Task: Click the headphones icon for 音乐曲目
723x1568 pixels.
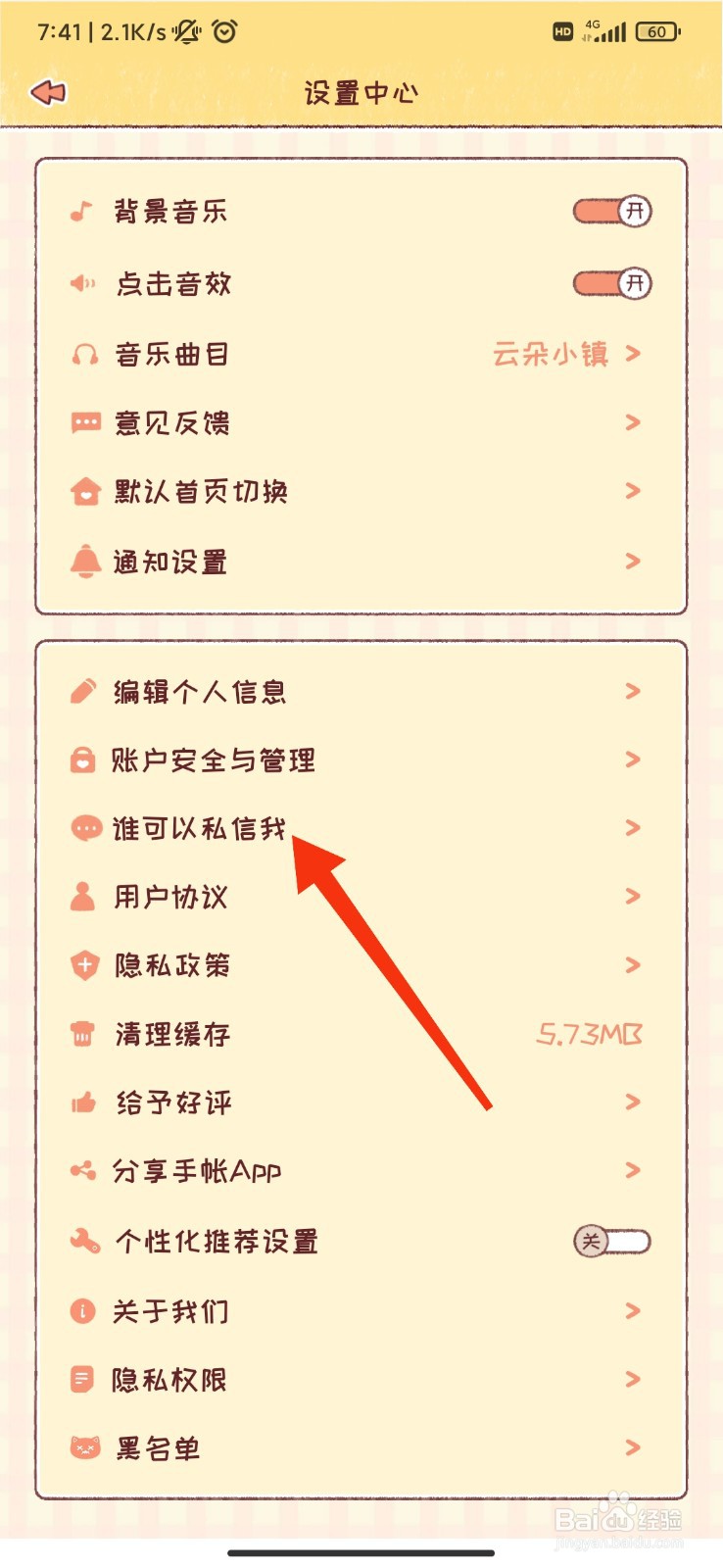Action: (x=81, y=353)
